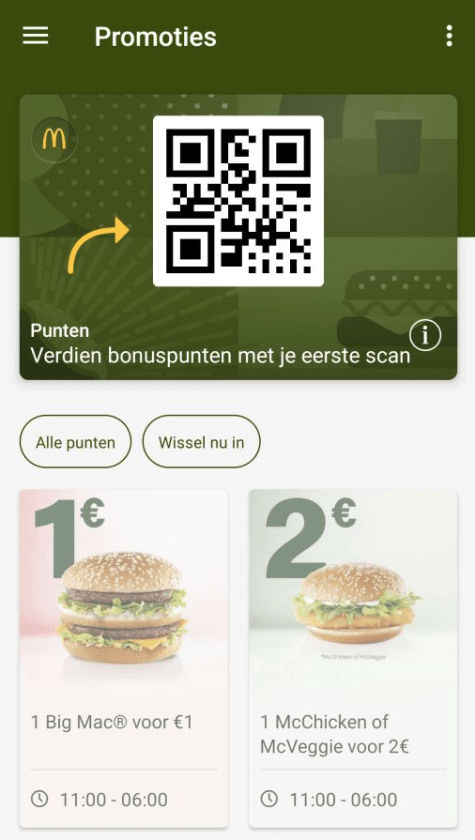This screenshot has height=840, width=475.
Task: Choose the Wissel nu in chip
Action: [x=201, y=442]
